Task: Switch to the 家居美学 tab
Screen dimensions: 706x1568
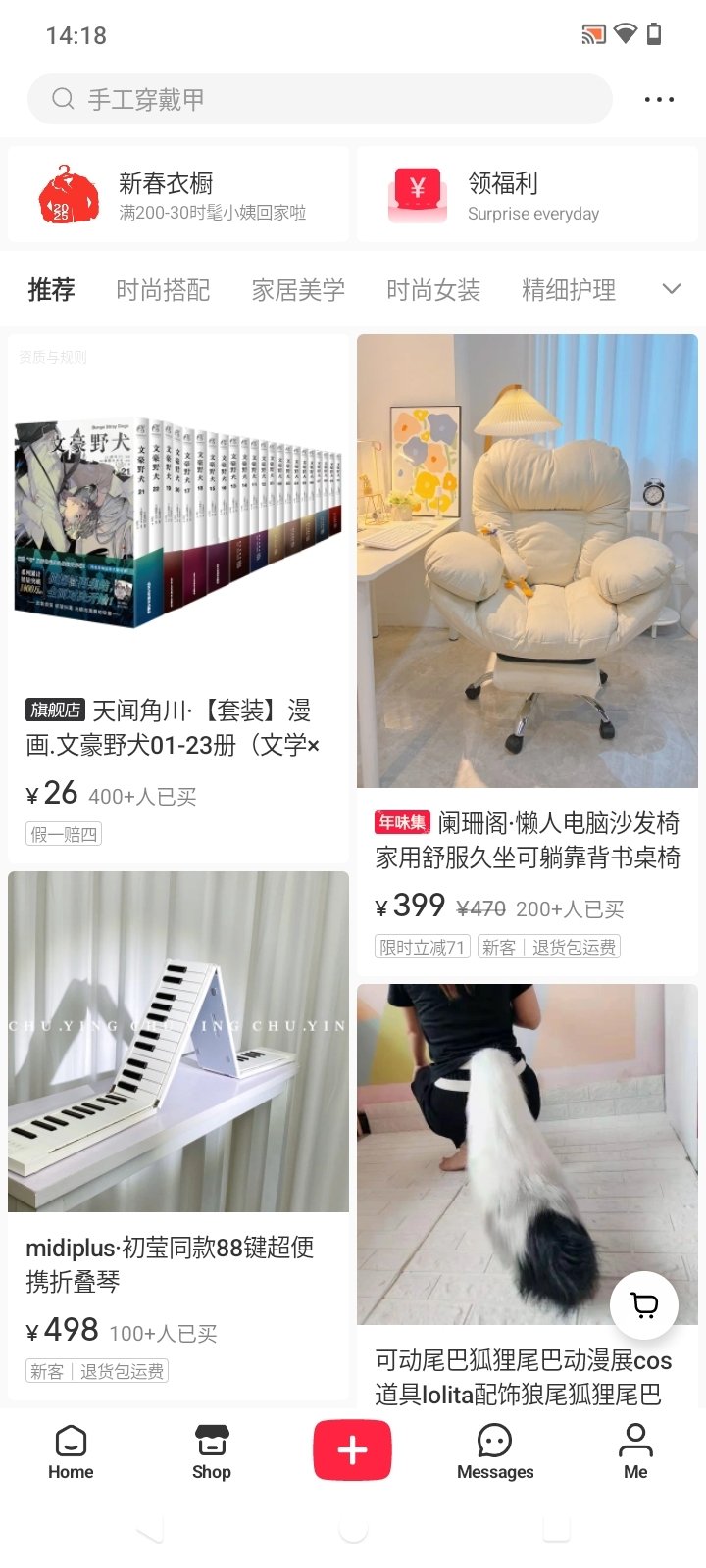Action: 298,290
